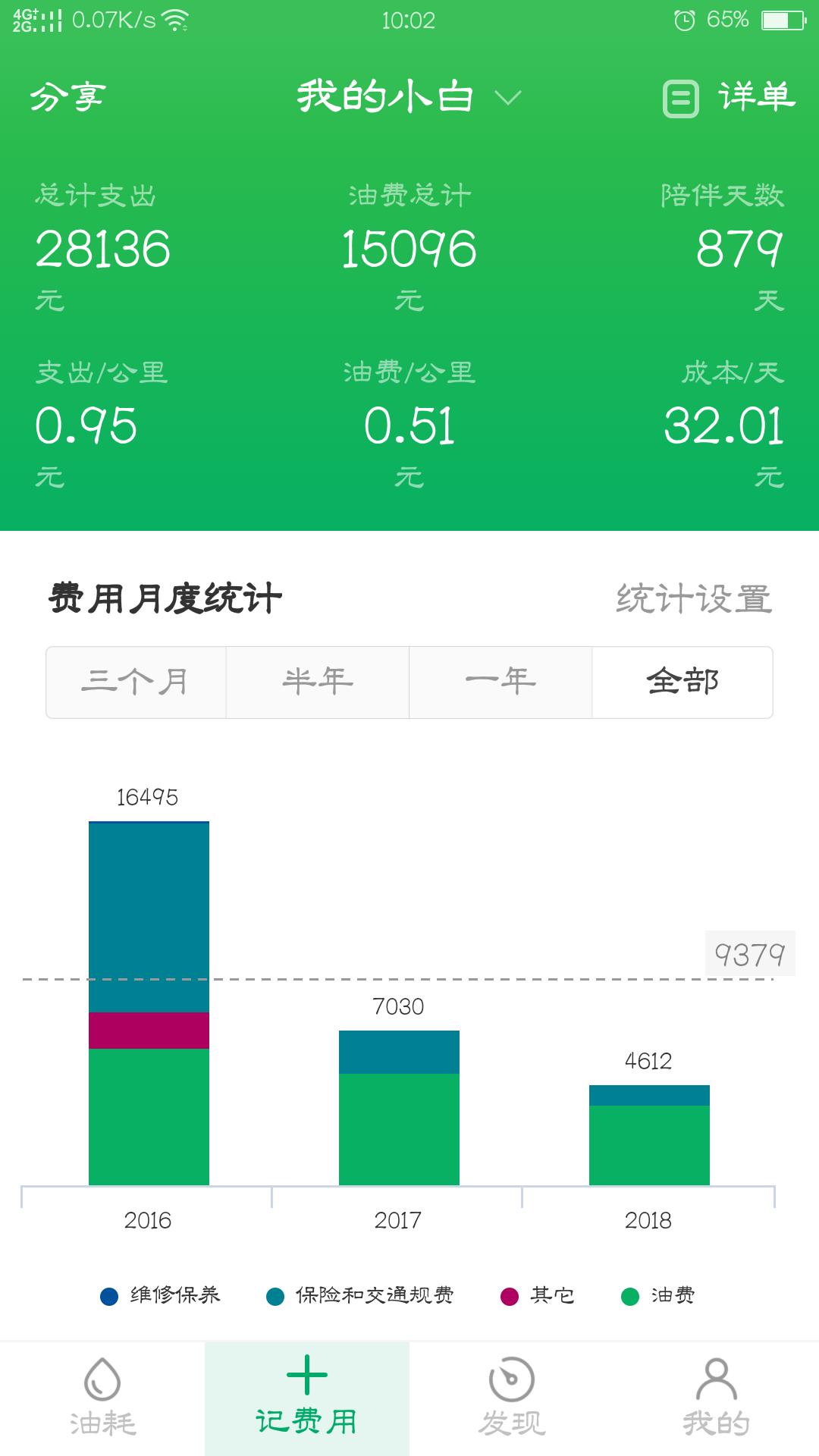This screenshot has width=819, height=1456.
Task: Select the 三个月 time range option
Action: point(136,681)
